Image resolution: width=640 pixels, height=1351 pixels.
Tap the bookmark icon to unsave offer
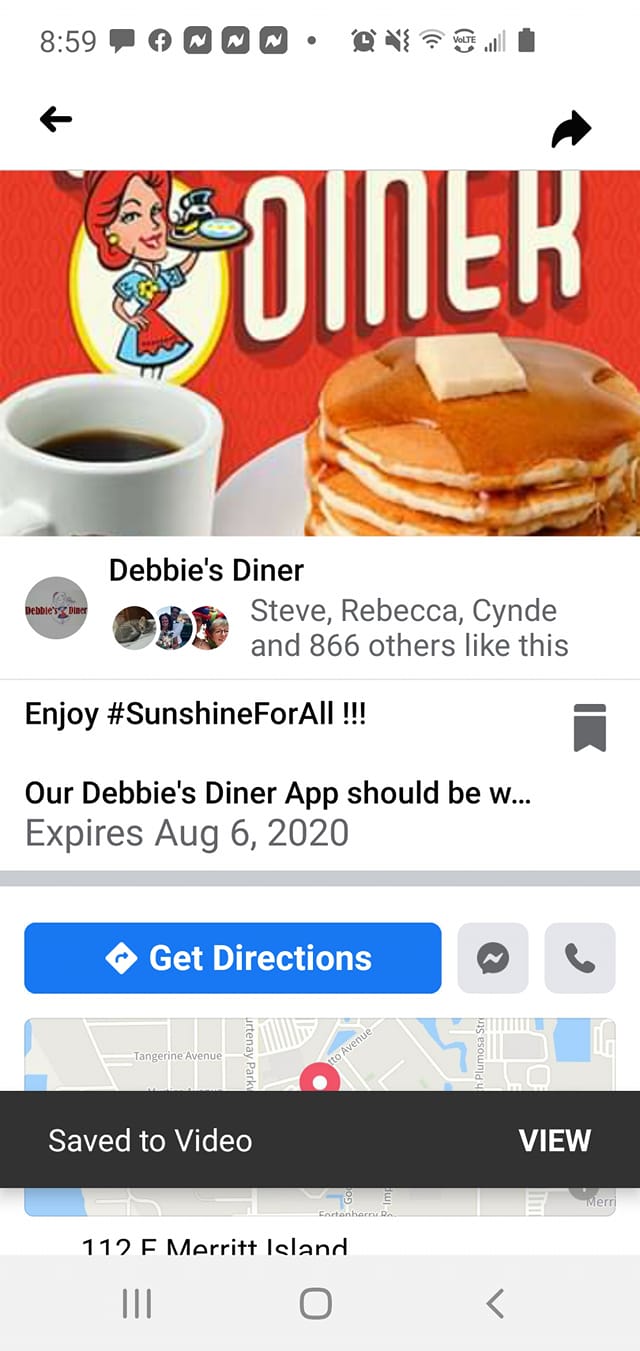click(x=590, y=727)
